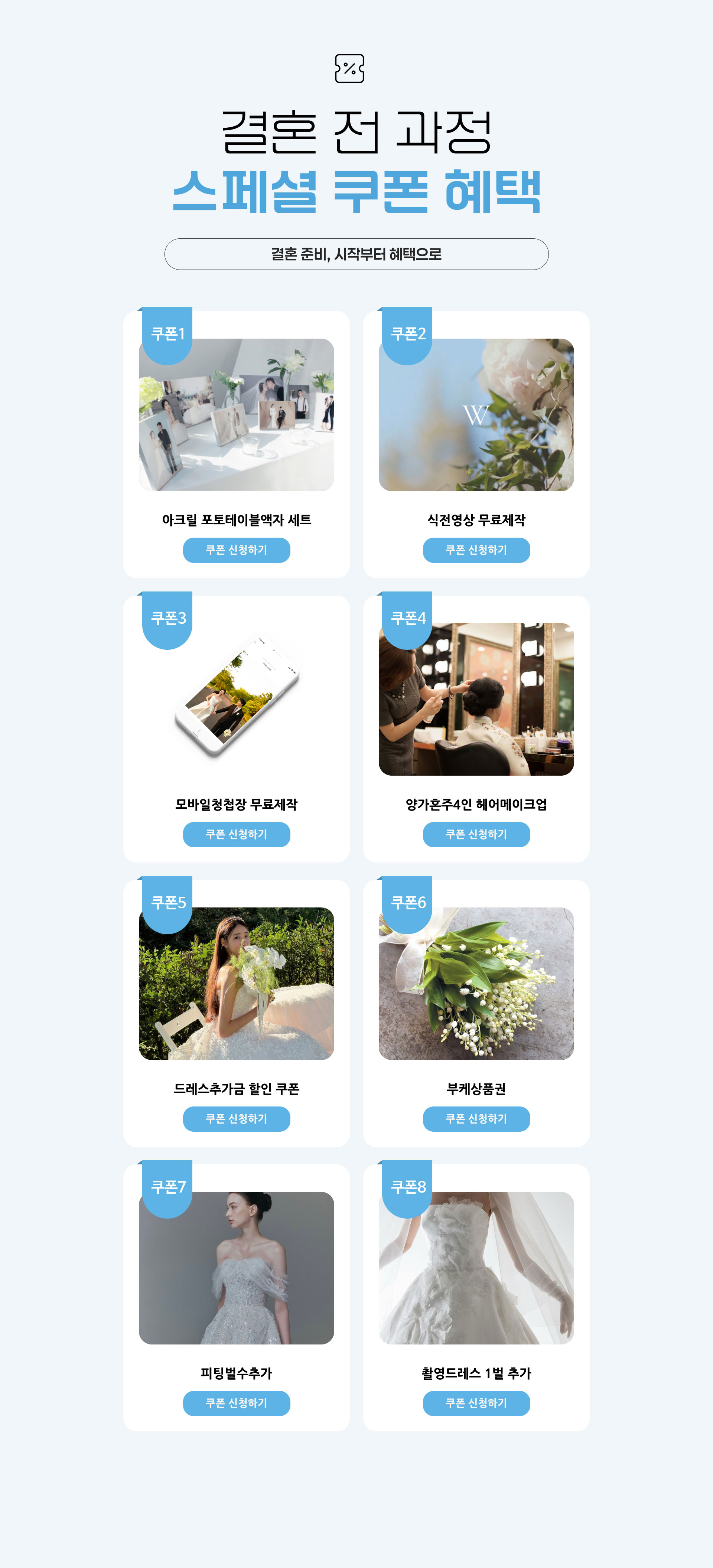Screen dimensions: 713x1568
Task: Apply for the 피팅벌수추가 coupon
Action: (x=236, y=1402)
